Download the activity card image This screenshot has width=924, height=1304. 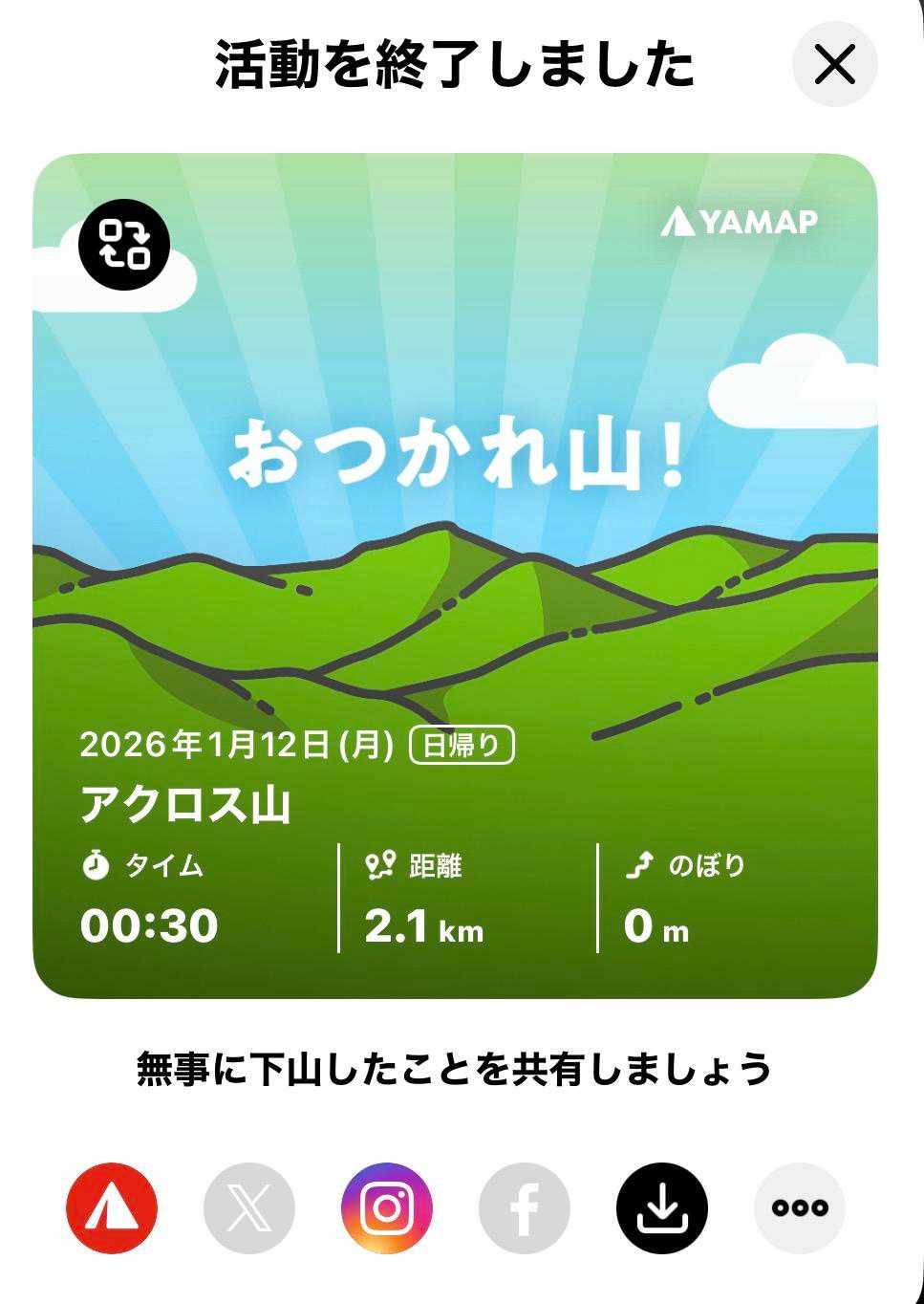pos(662,1208)
